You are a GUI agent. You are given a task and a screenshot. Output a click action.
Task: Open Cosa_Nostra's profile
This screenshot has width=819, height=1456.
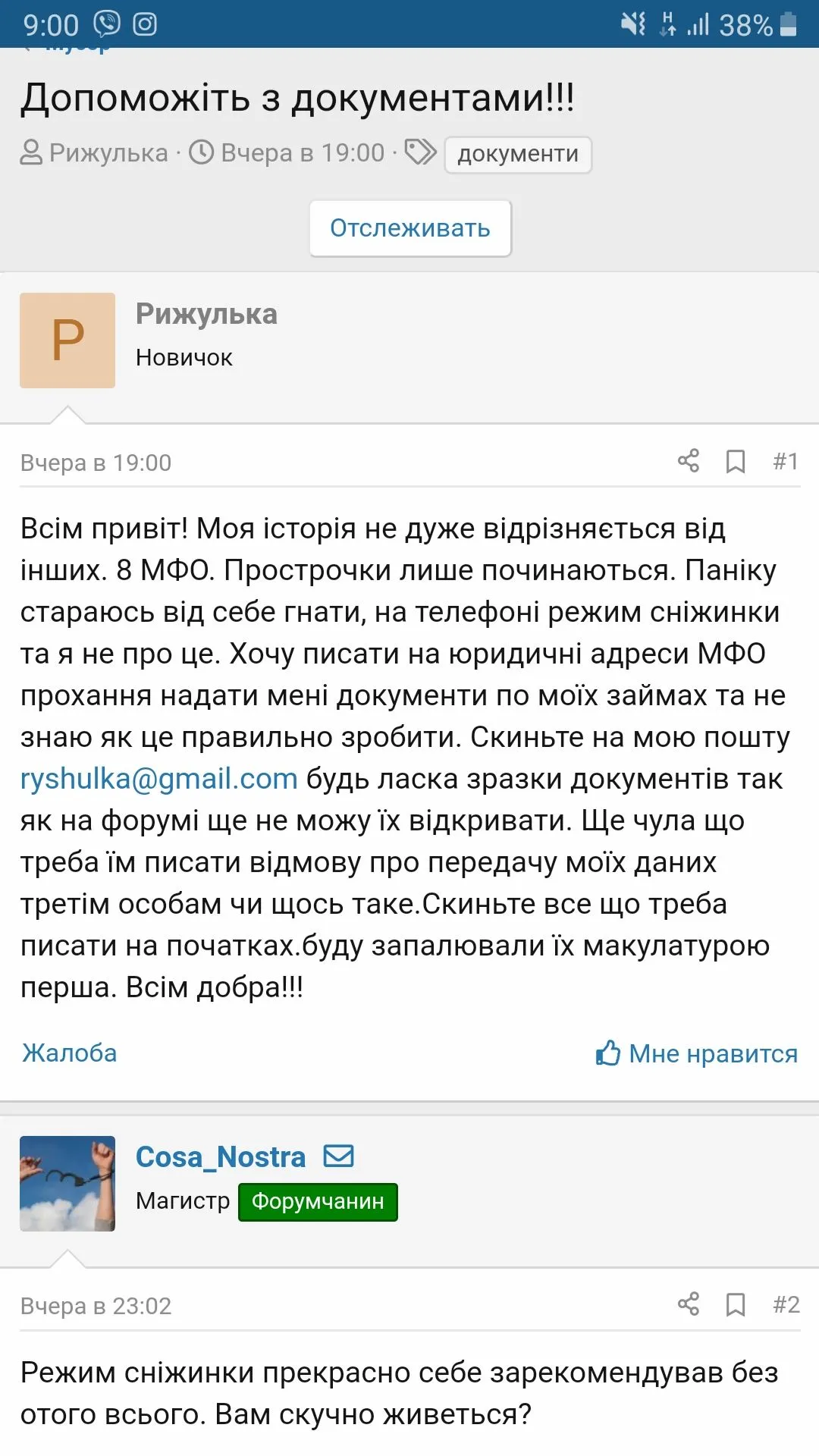tap(221, 1157)
